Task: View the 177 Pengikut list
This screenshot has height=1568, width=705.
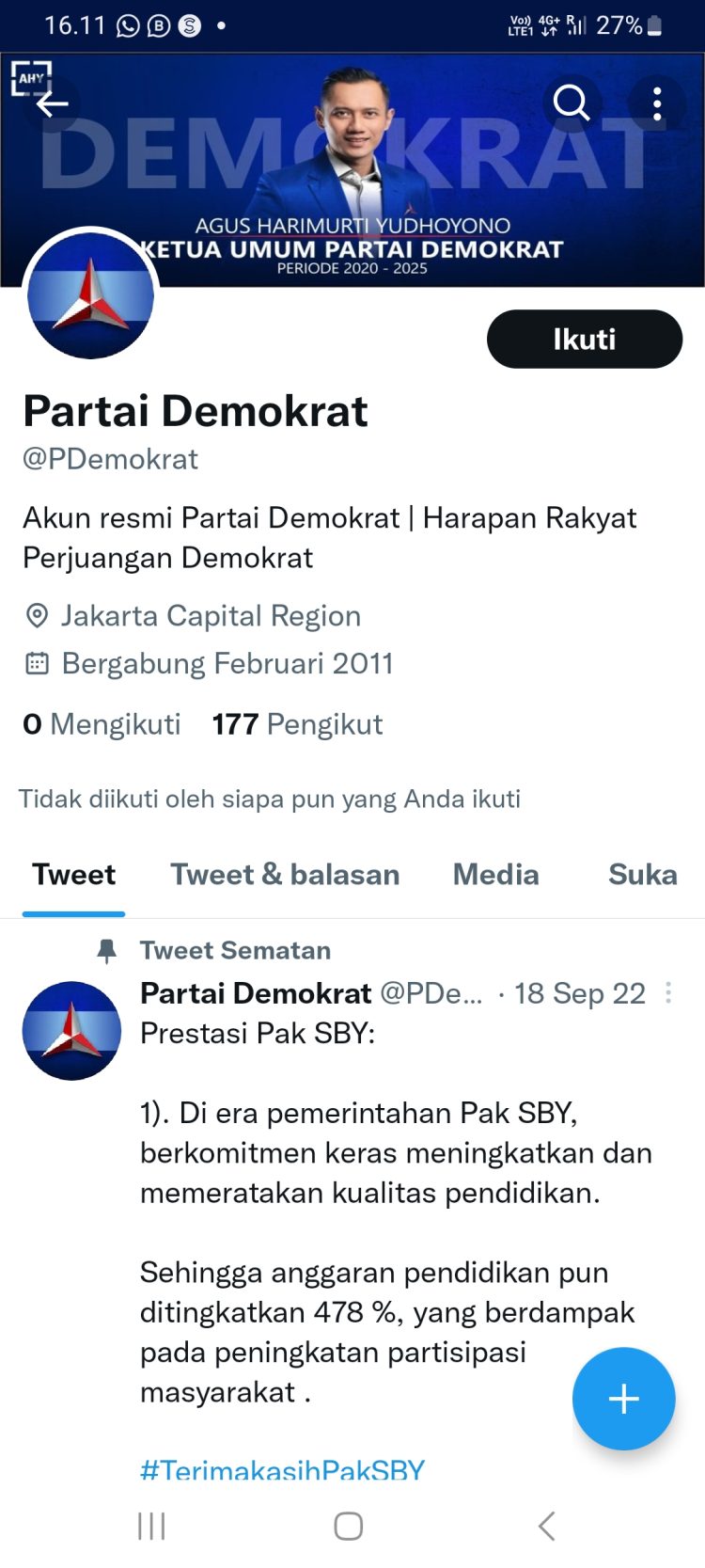Action: [296, 724]
